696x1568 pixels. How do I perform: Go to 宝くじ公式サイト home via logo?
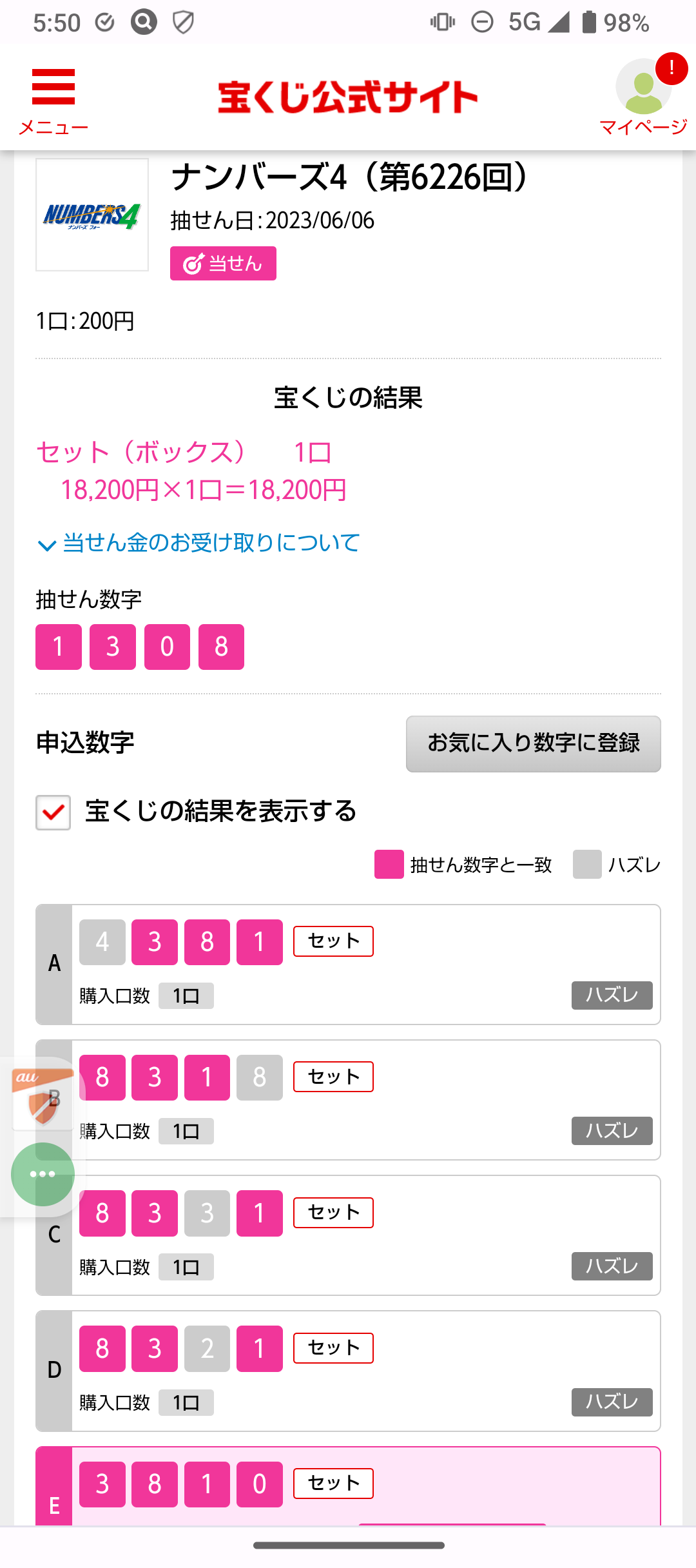pos(347,97)
